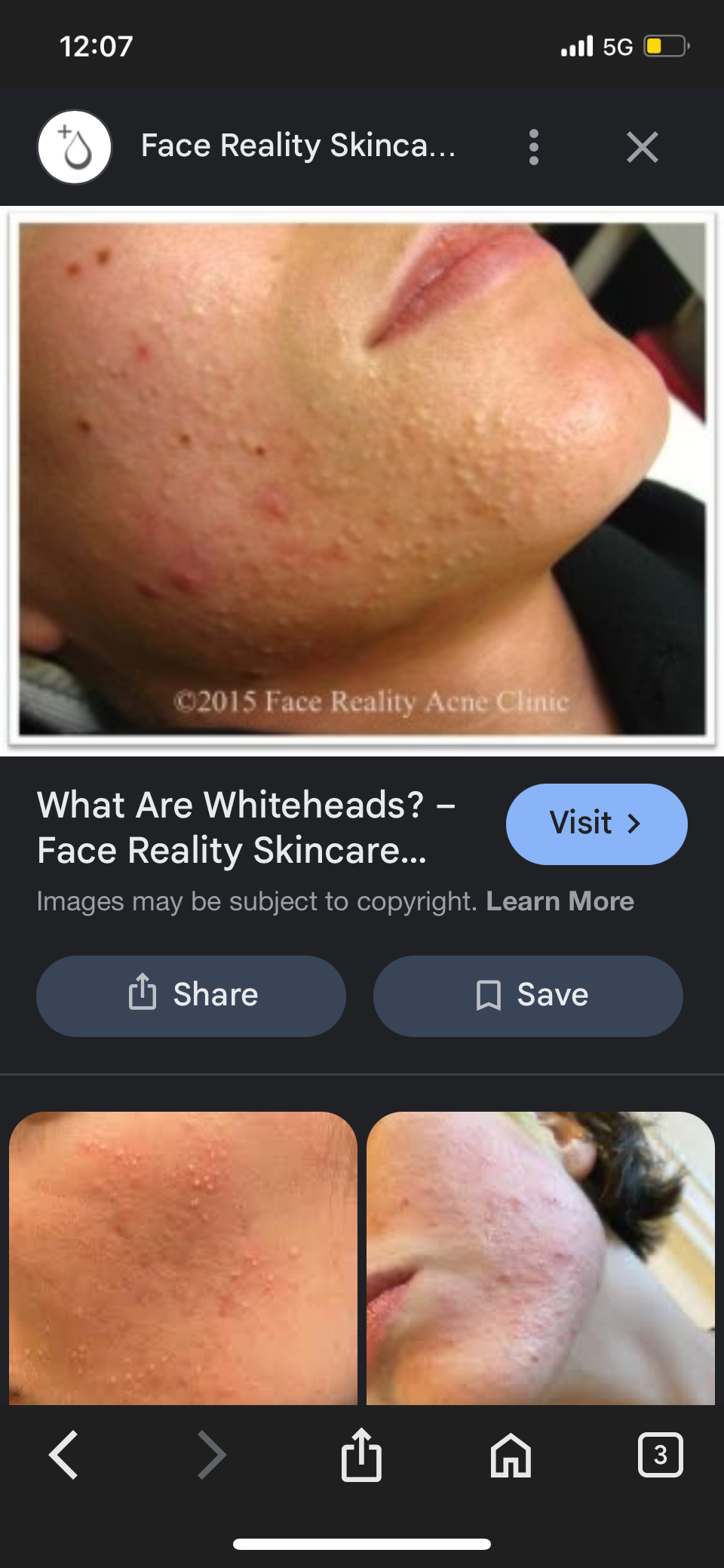Open the three-dot overflow menu
724x1568 pixels.
coord(534,147)
